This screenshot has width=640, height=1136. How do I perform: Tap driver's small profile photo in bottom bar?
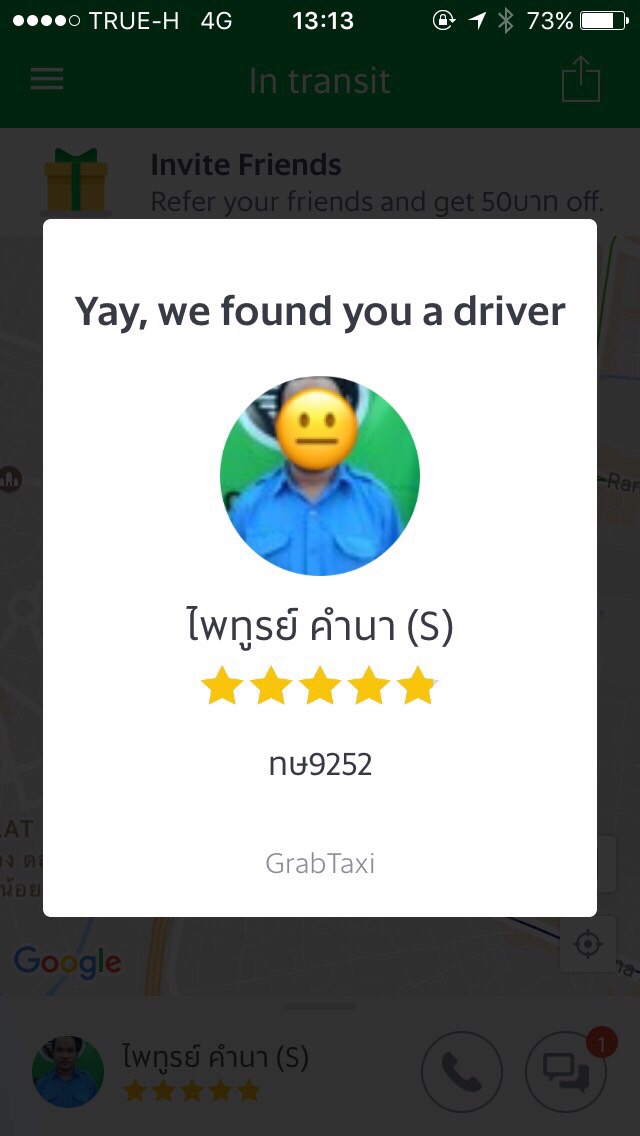68,1072
